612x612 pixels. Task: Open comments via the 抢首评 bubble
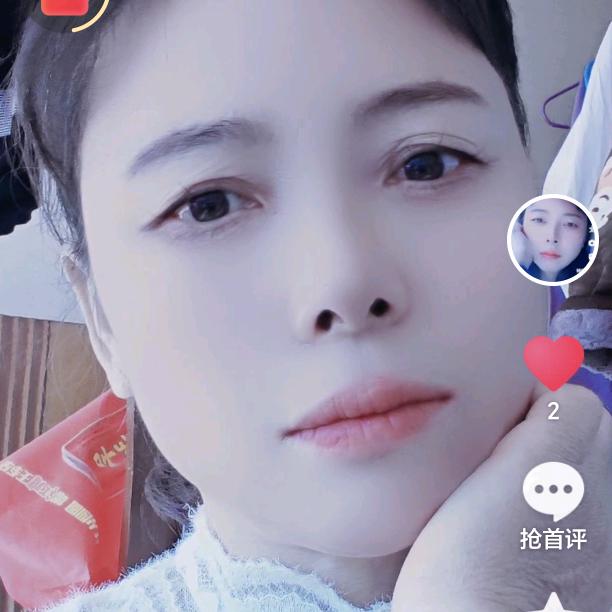(553, 491)
